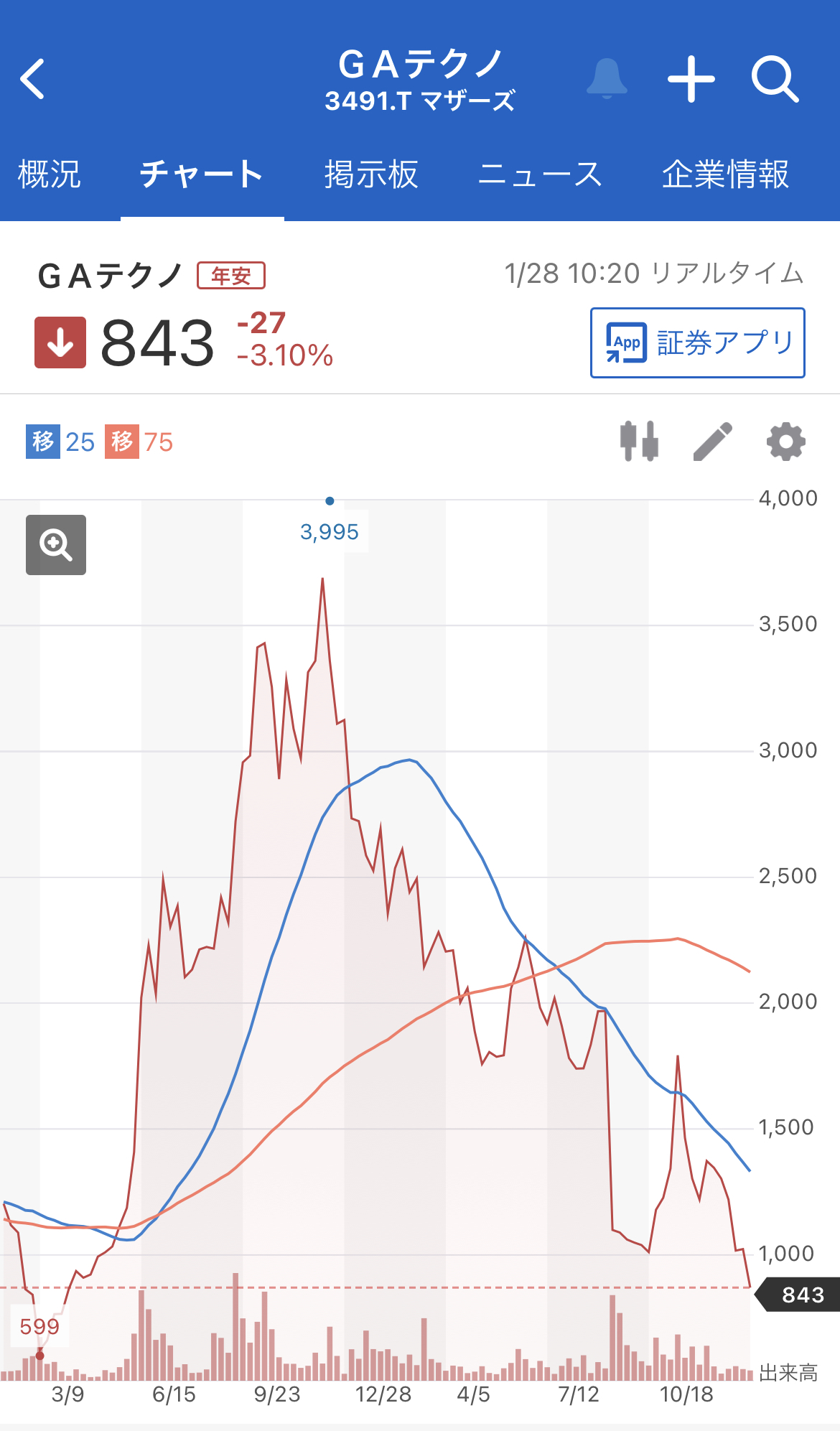This screenshot has width=840, height=1431.
Task: Select the チャート tab
Action: click(x=202, y=174)
